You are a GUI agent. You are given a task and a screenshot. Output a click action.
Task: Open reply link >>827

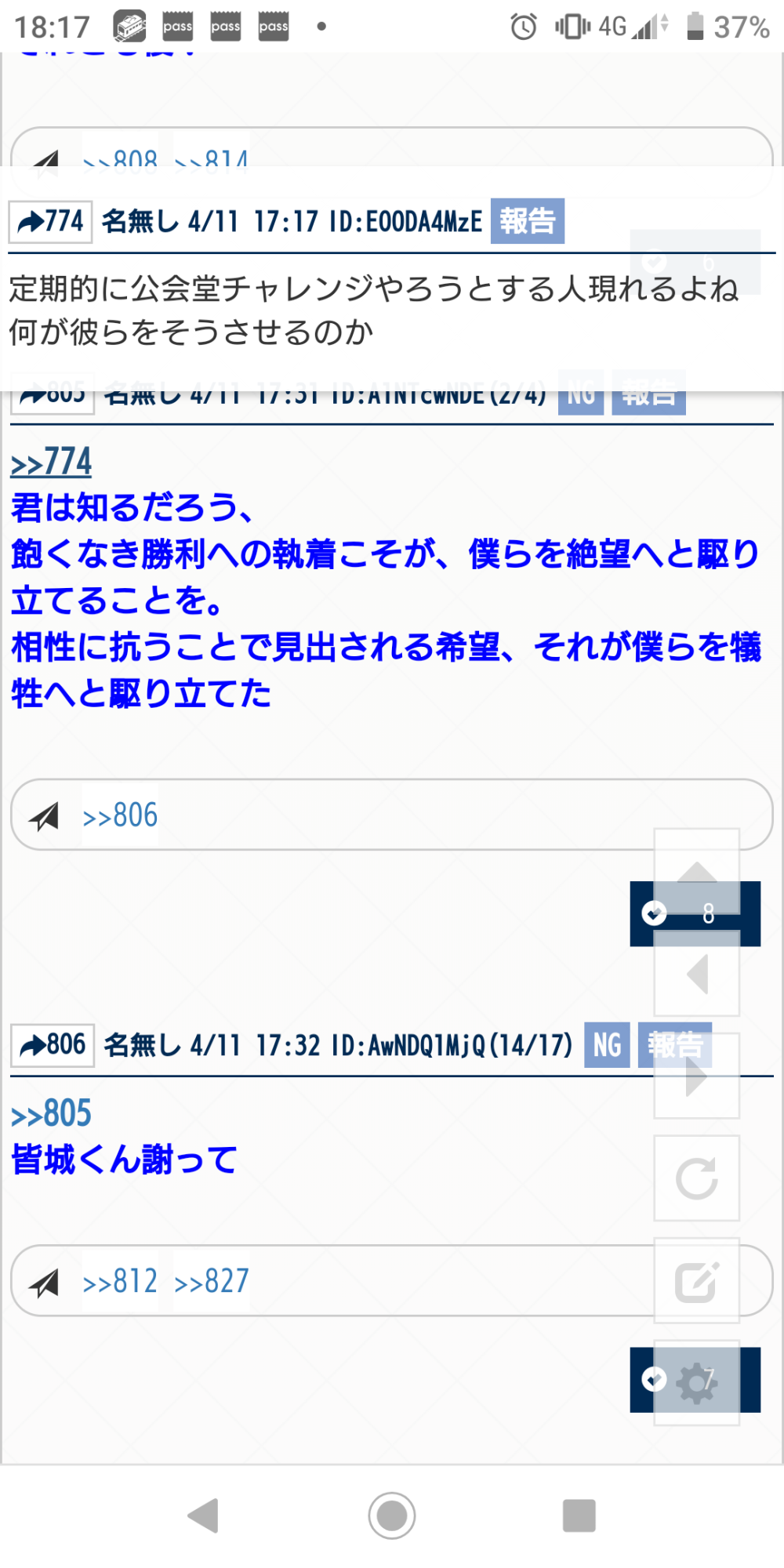212,1281
